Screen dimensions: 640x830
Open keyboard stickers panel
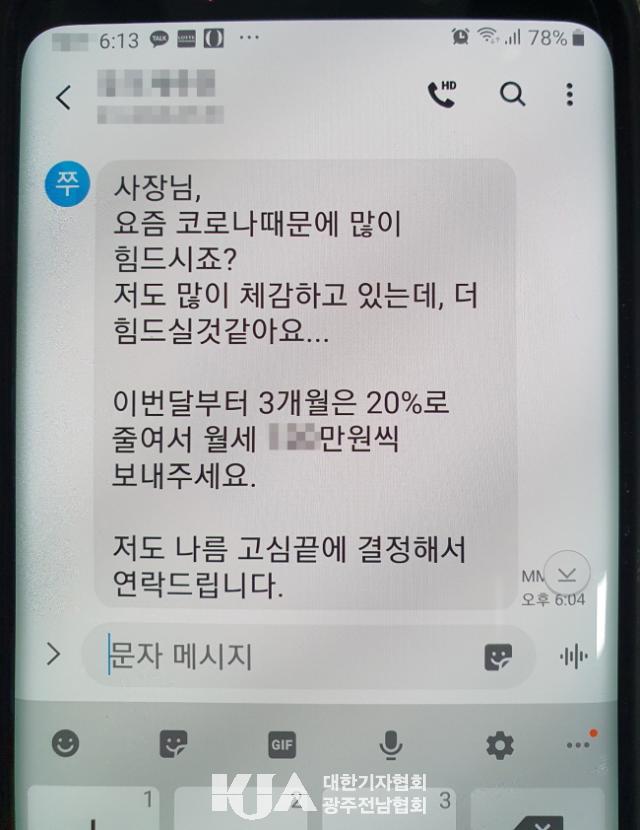point(174,744)
